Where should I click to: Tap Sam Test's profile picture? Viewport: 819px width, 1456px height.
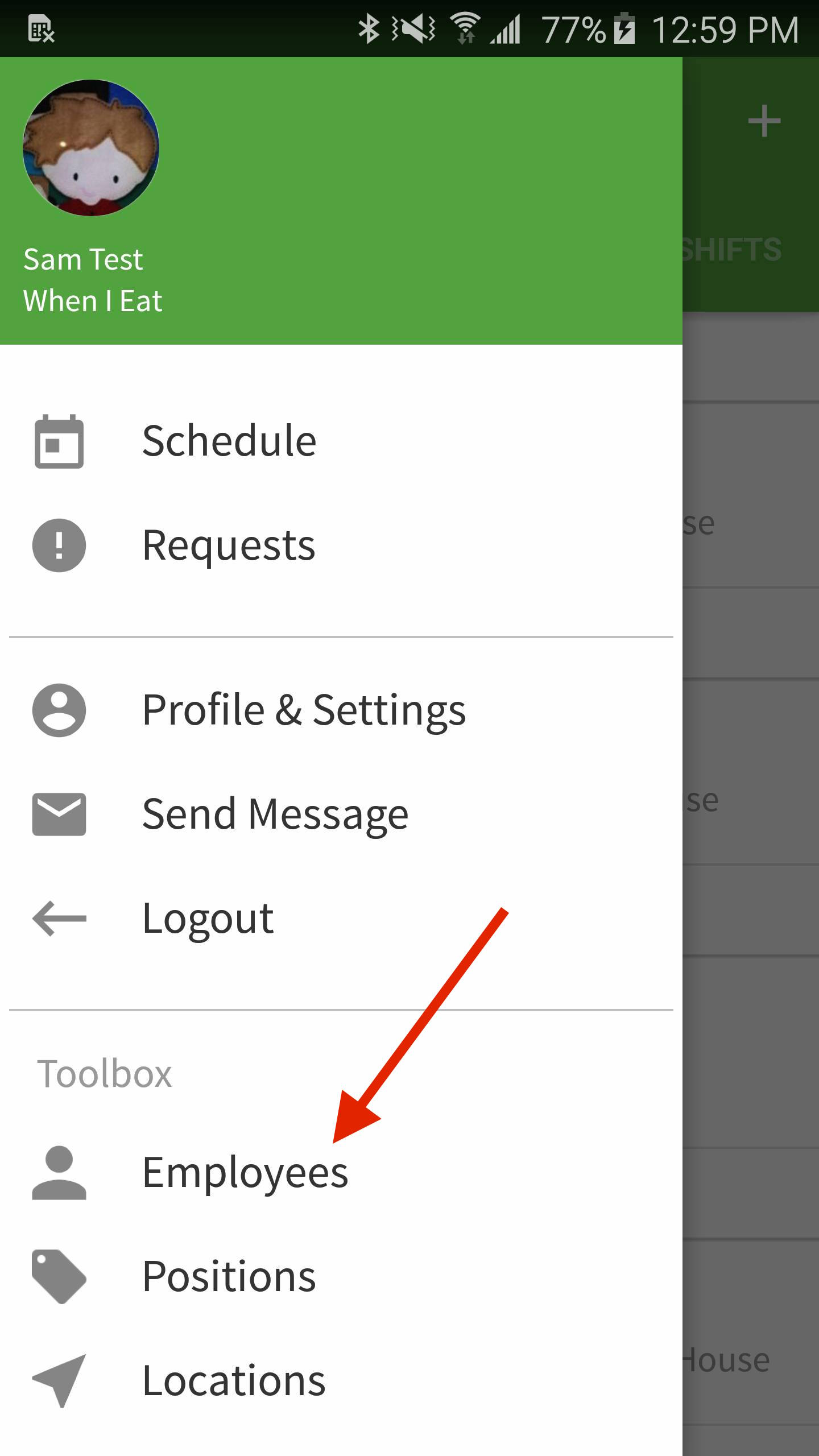click(91, 148)
